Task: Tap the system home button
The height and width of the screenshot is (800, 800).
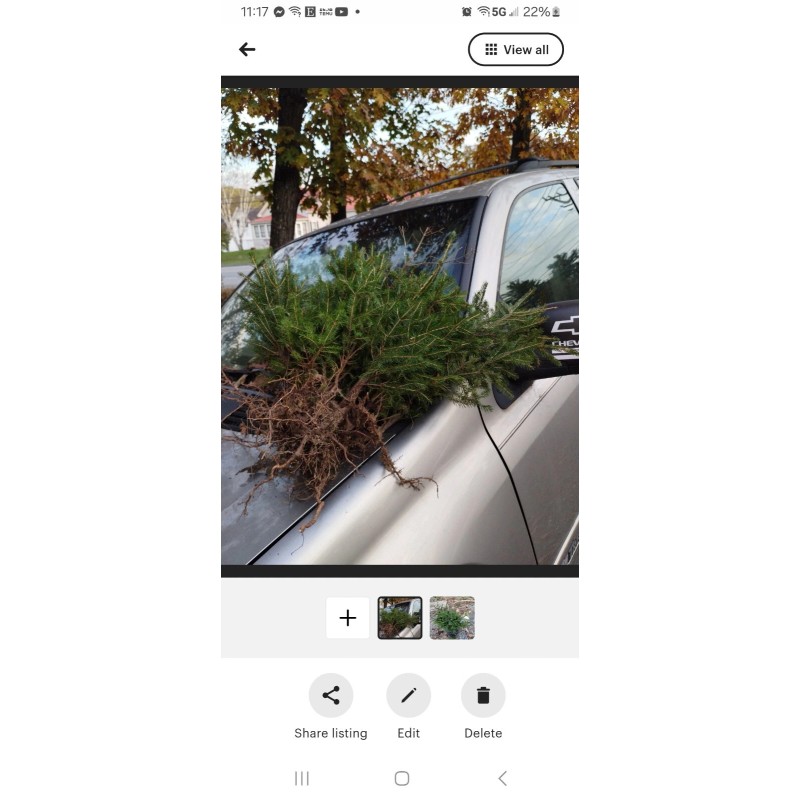Action: (x=402, y=779)
